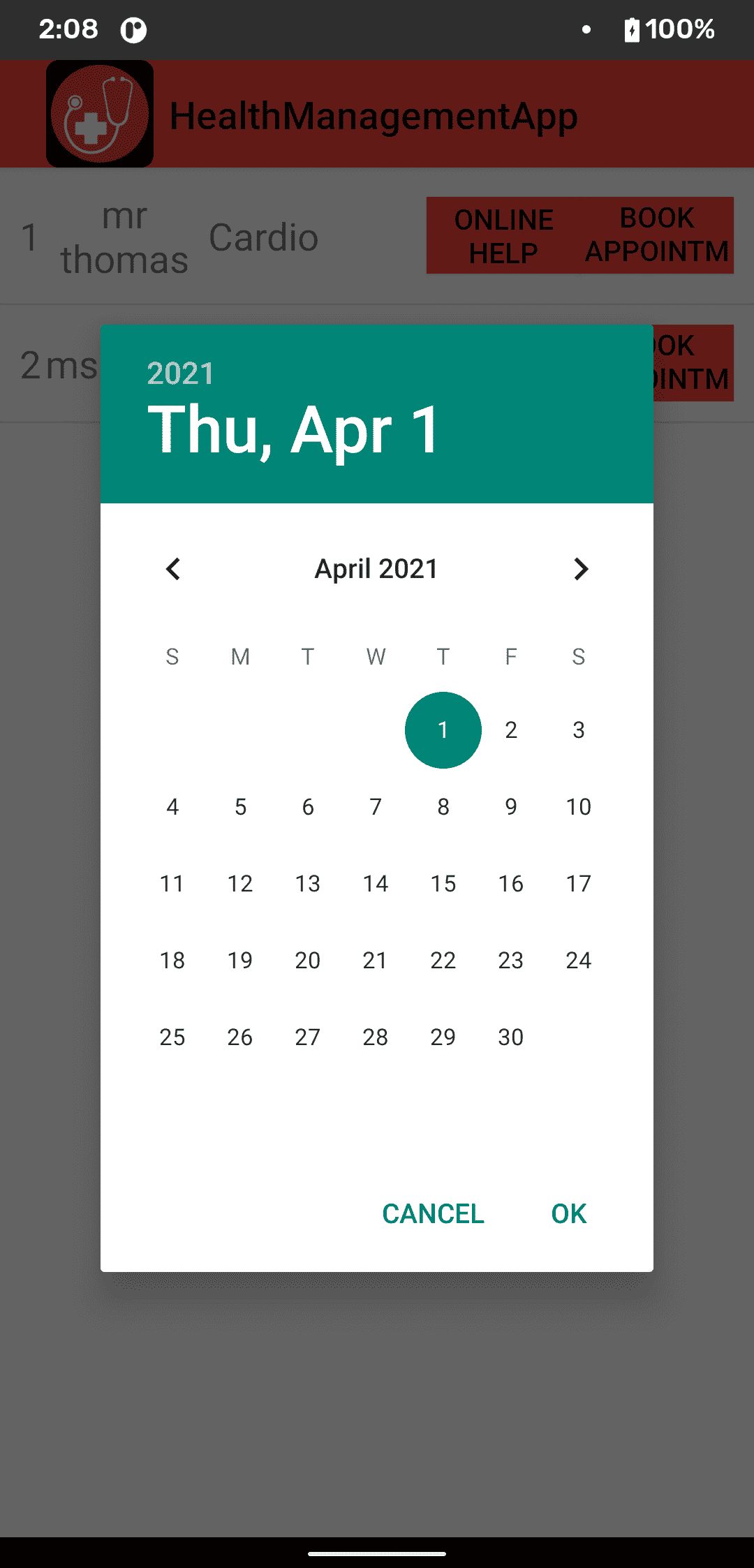Go to the next month
The height and width of the screenshot is (1568, 754).
[580, 569]
